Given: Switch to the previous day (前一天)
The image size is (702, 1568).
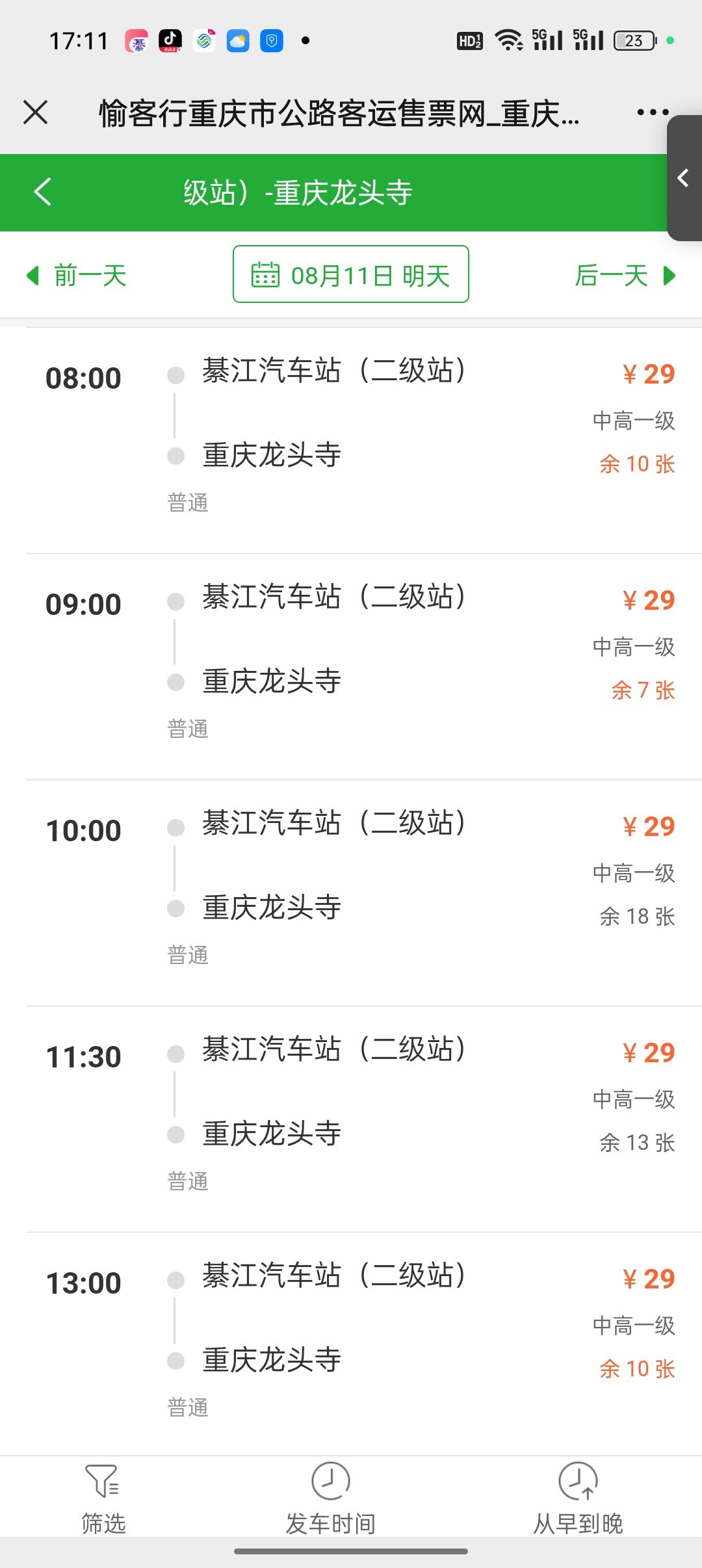Looking at the screenshot, I should [77, 276].
